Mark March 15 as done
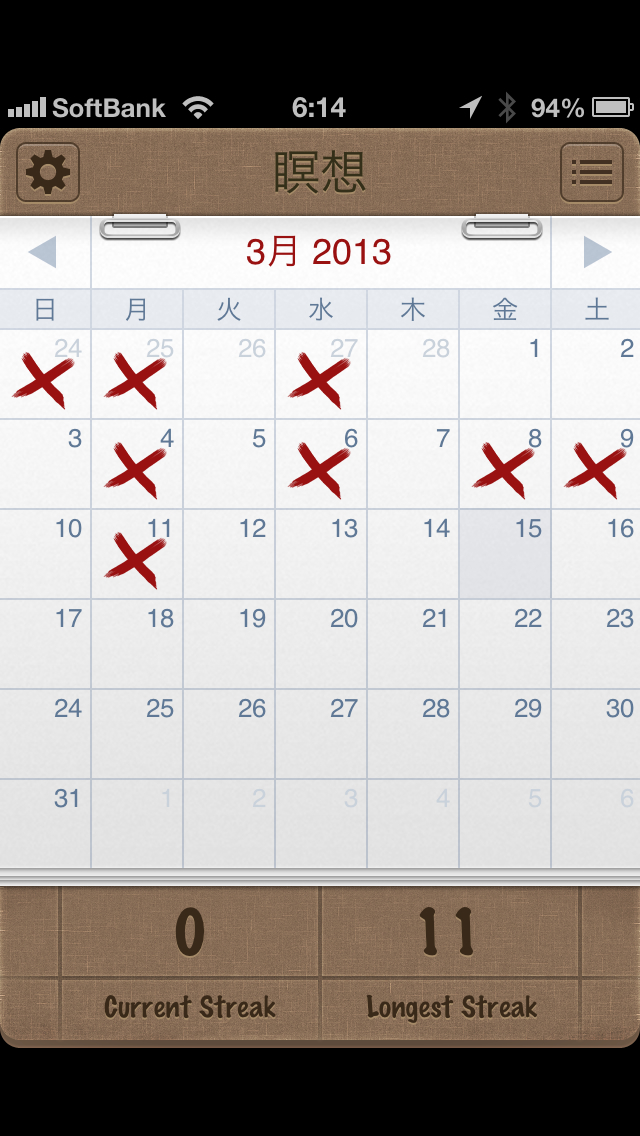The width and height of the screenshot is (640, 1136). [505, 555]
